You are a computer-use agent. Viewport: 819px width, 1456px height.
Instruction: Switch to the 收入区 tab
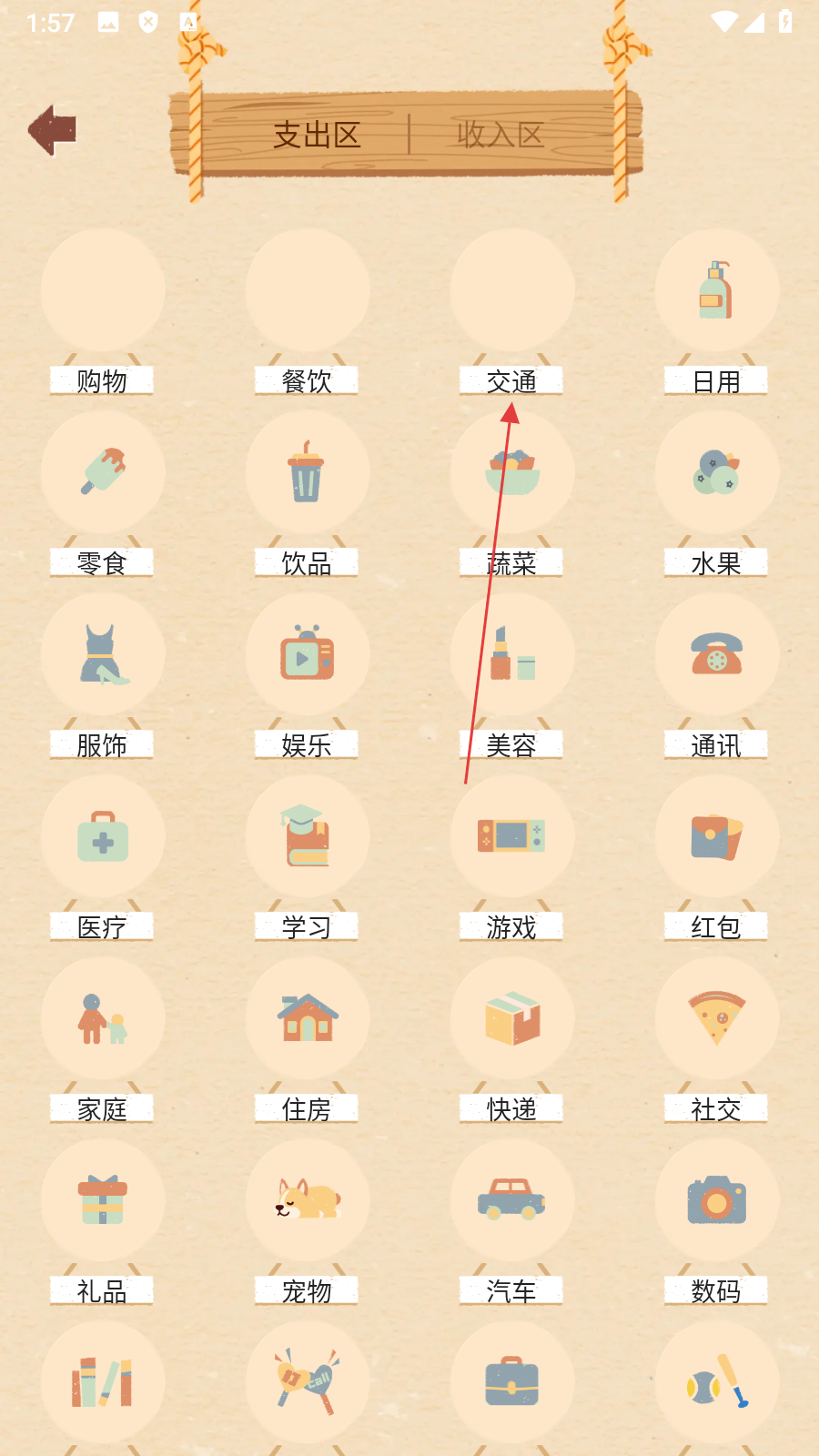[x=500, y=135]
